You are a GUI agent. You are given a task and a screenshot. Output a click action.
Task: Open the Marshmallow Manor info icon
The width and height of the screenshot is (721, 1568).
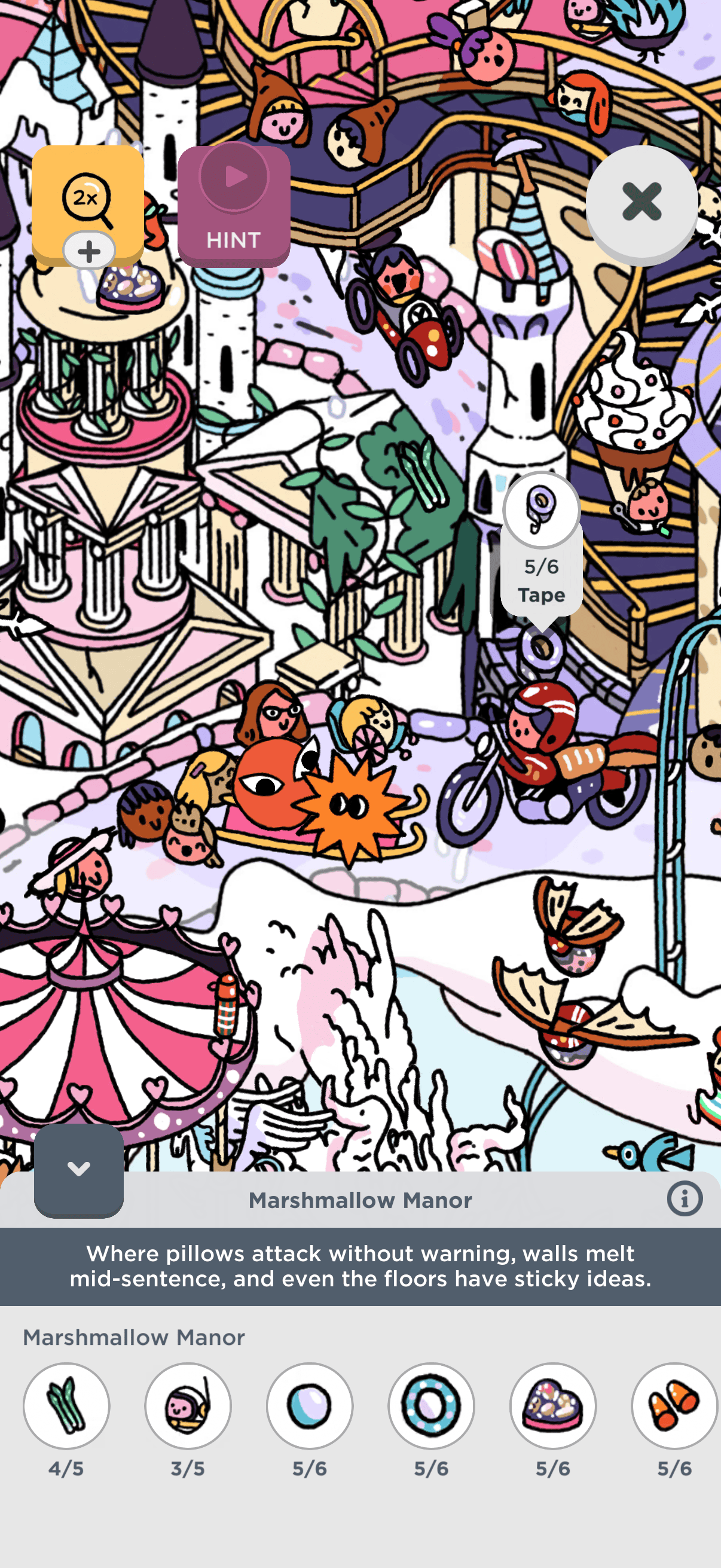pyautogui.click(x=685, y=1198)
